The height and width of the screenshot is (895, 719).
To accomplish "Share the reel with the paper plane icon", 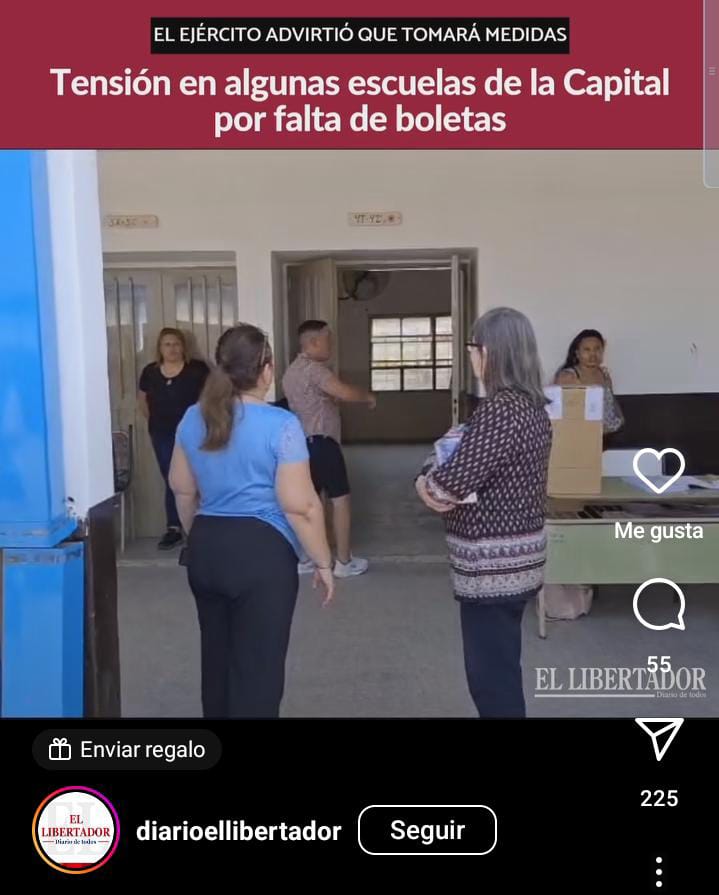I will pos(659,739).
